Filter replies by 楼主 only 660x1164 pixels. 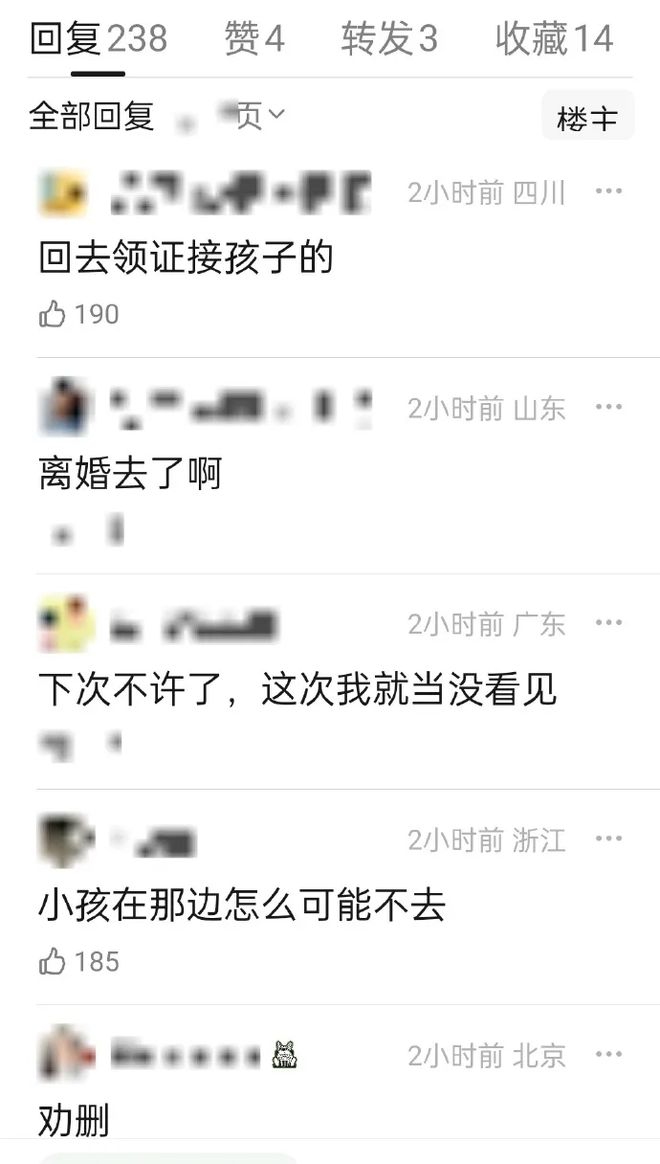587,119
